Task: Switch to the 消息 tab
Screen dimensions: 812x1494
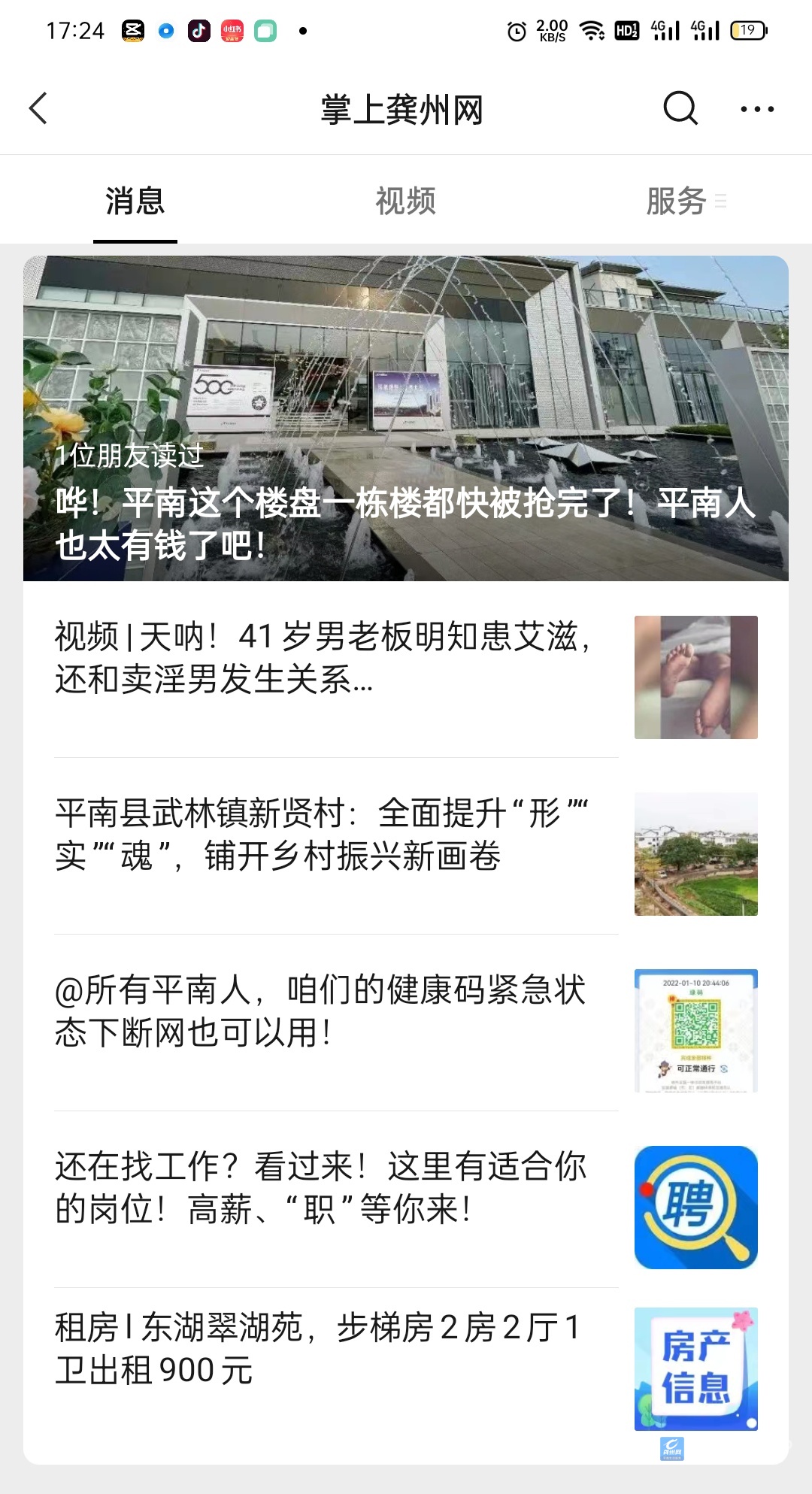Action: pos(135,202)
